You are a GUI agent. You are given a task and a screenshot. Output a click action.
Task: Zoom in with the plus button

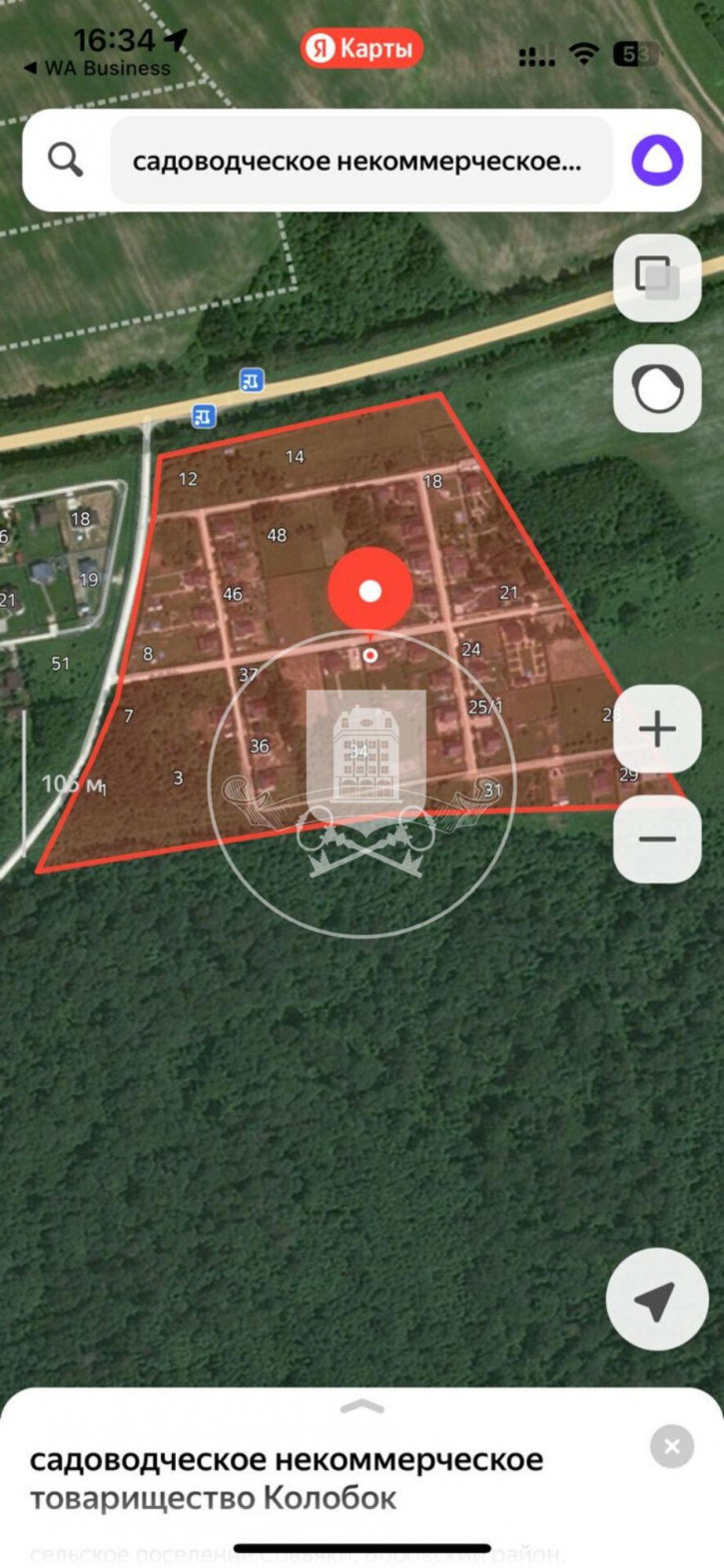click(x=656, y=730)
